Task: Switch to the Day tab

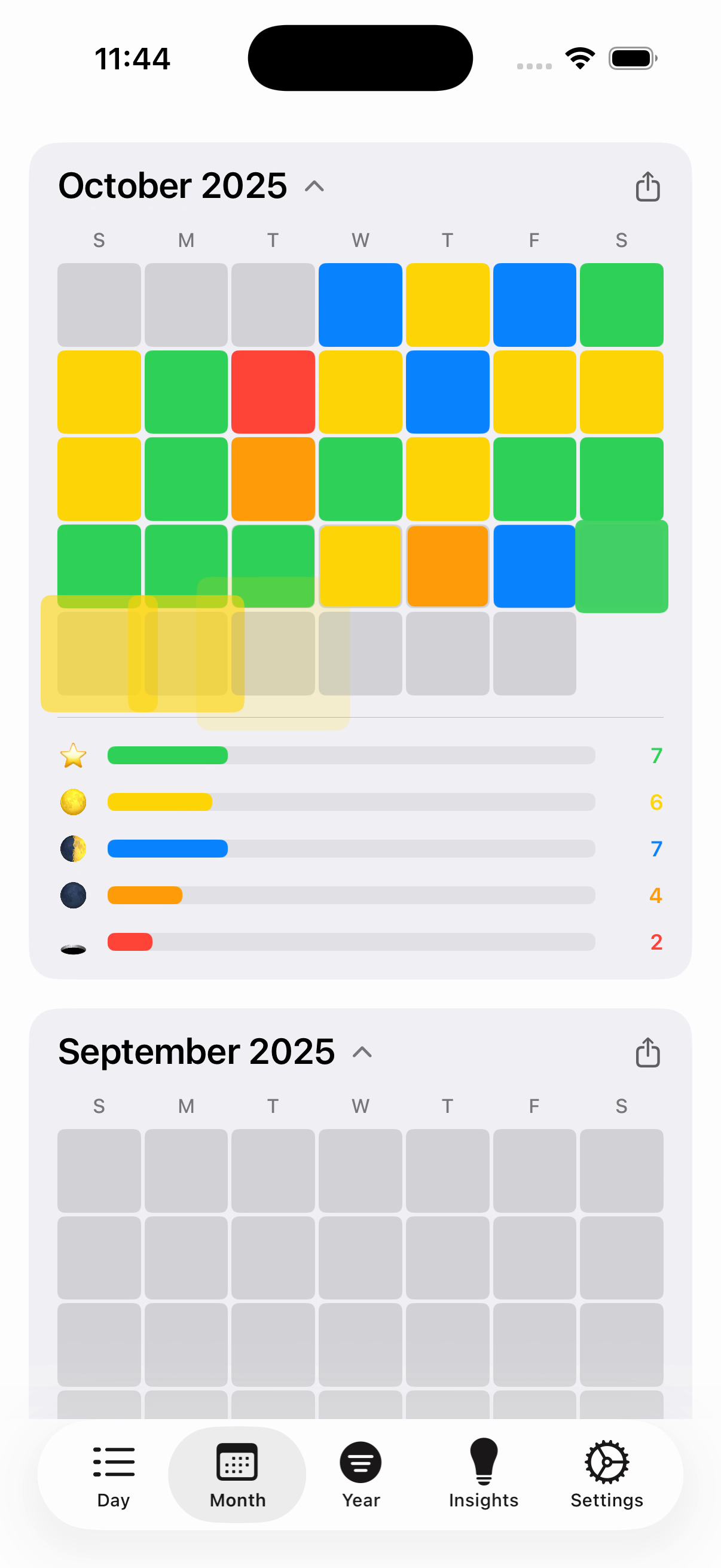Action: (114, 1474)
